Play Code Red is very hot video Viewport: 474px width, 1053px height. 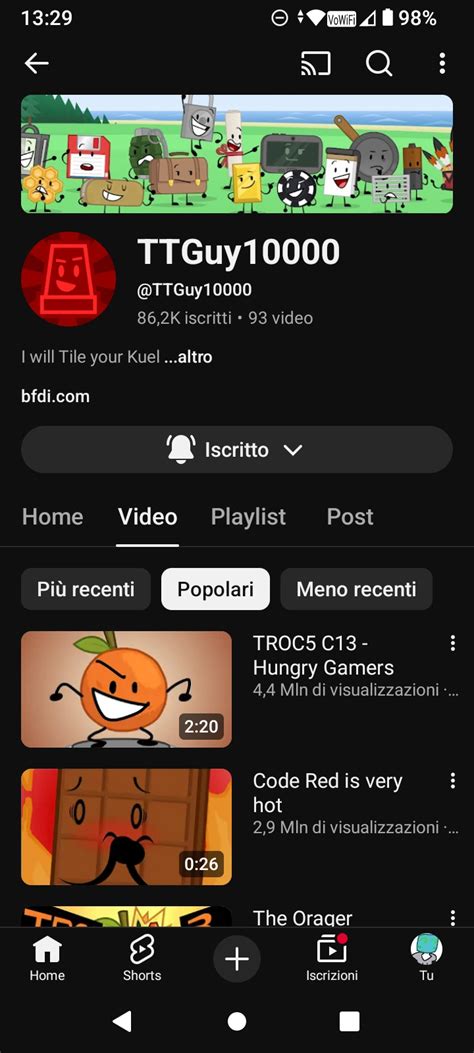click(x=126, y=827)
